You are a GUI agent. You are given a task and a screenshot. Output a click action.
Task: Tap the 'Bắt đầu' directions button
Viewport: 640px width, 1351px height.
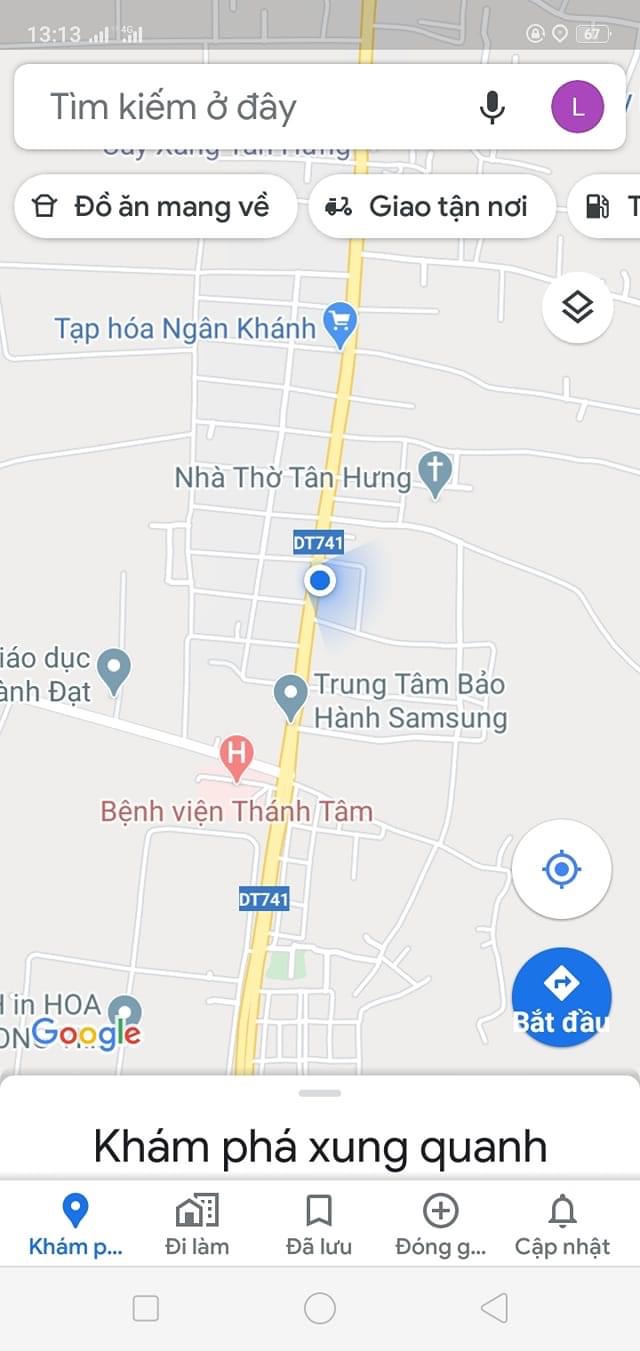coord(561,996)
